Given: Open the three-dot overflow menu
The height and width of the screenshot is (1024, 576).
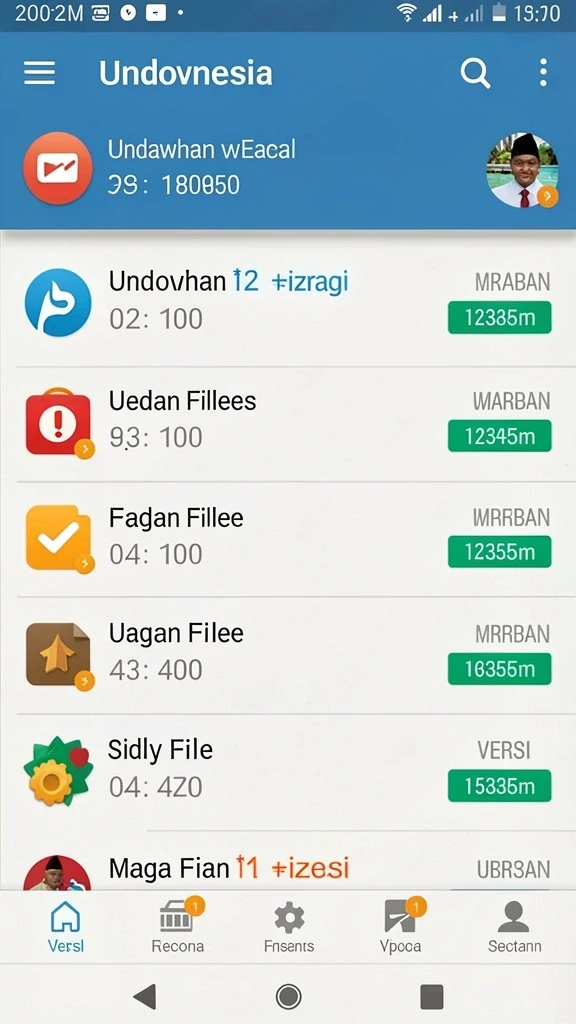Looking at the screenshot, I should 543,72.
